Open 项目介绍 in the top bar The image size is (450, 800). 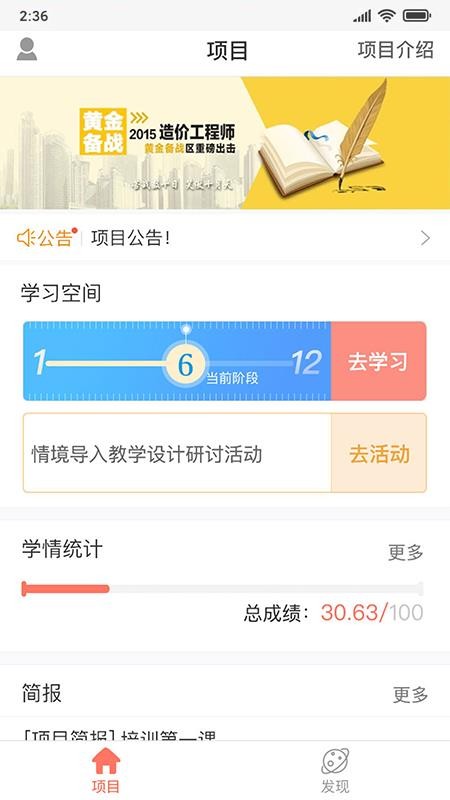(395, 51)
